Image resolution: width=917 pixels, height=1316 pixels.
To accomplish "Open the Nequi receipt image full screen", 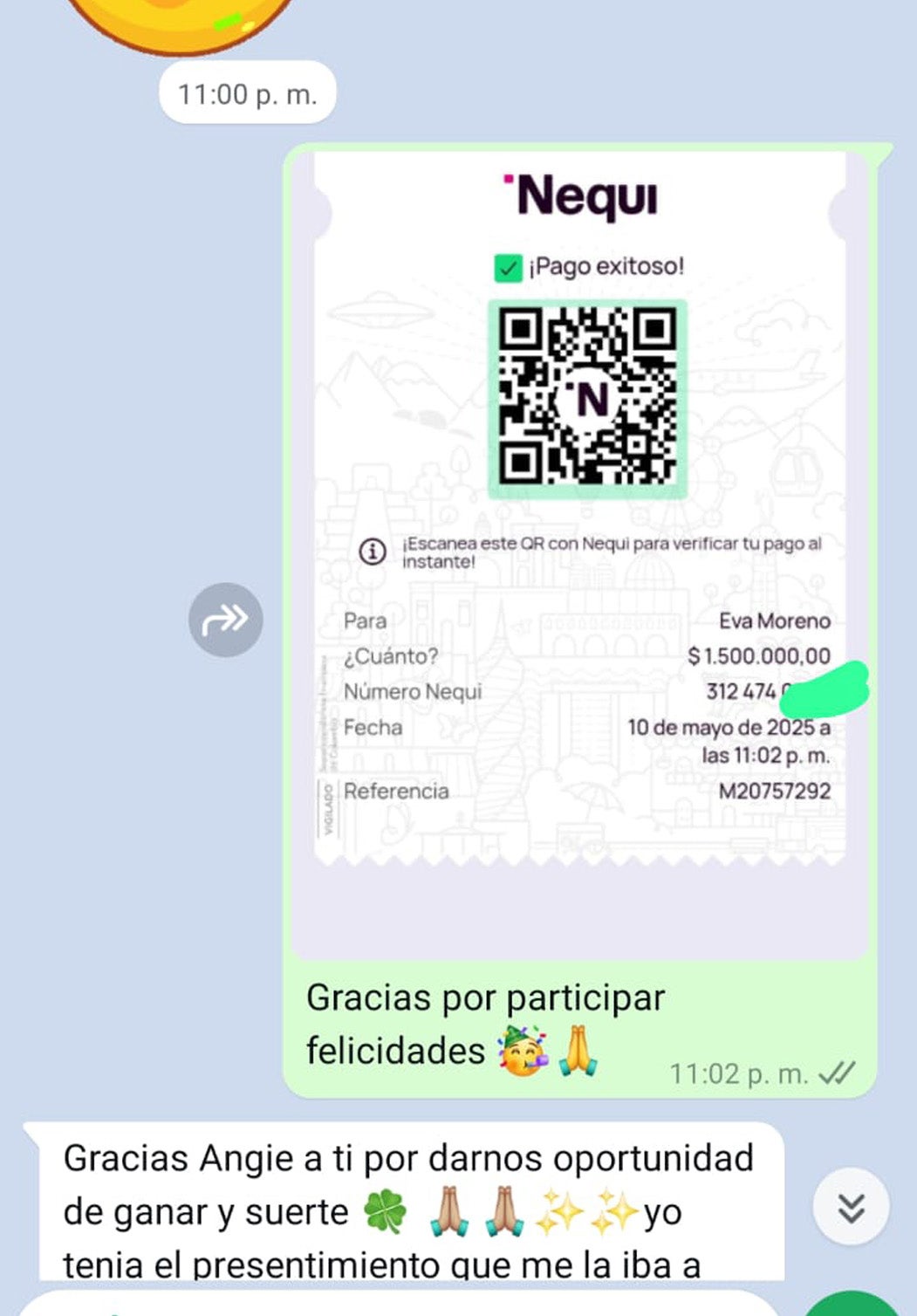I will point(579,524).
